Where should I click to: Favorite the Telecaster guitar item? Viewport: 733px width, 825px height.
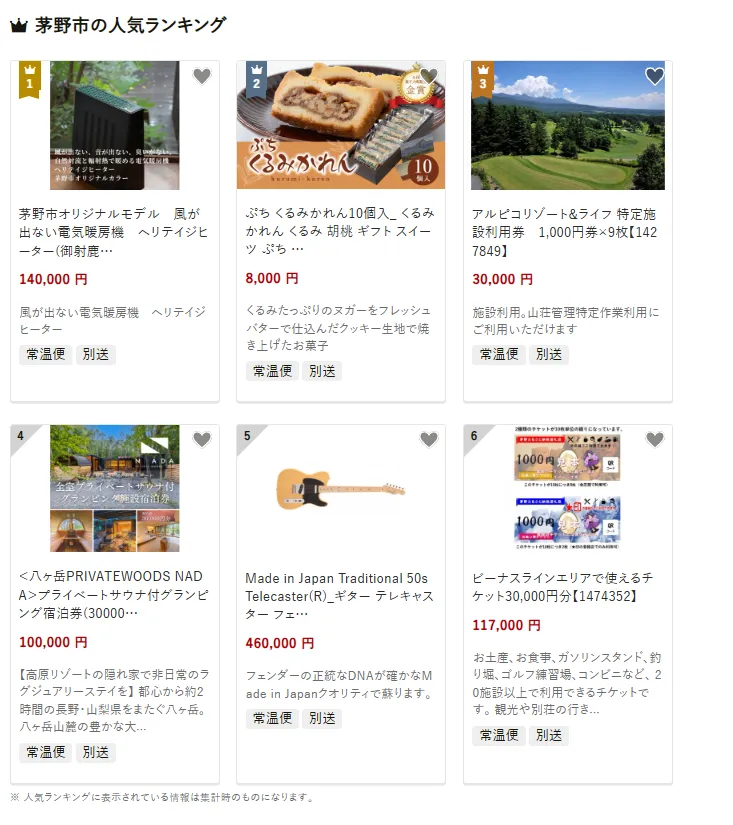(428, 440)
